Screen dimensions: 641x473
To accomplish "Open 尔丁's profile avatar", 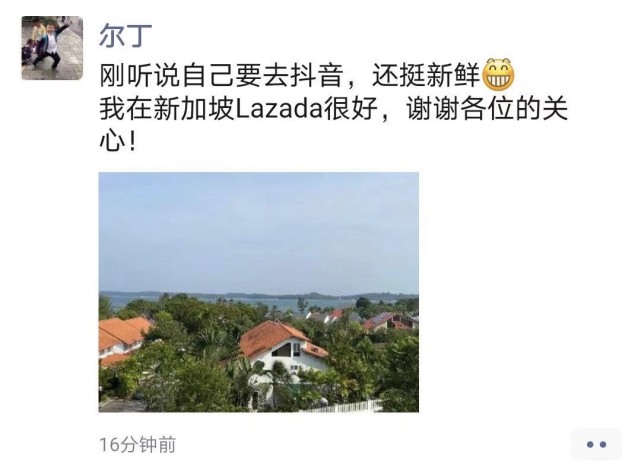I will [52, 48].
